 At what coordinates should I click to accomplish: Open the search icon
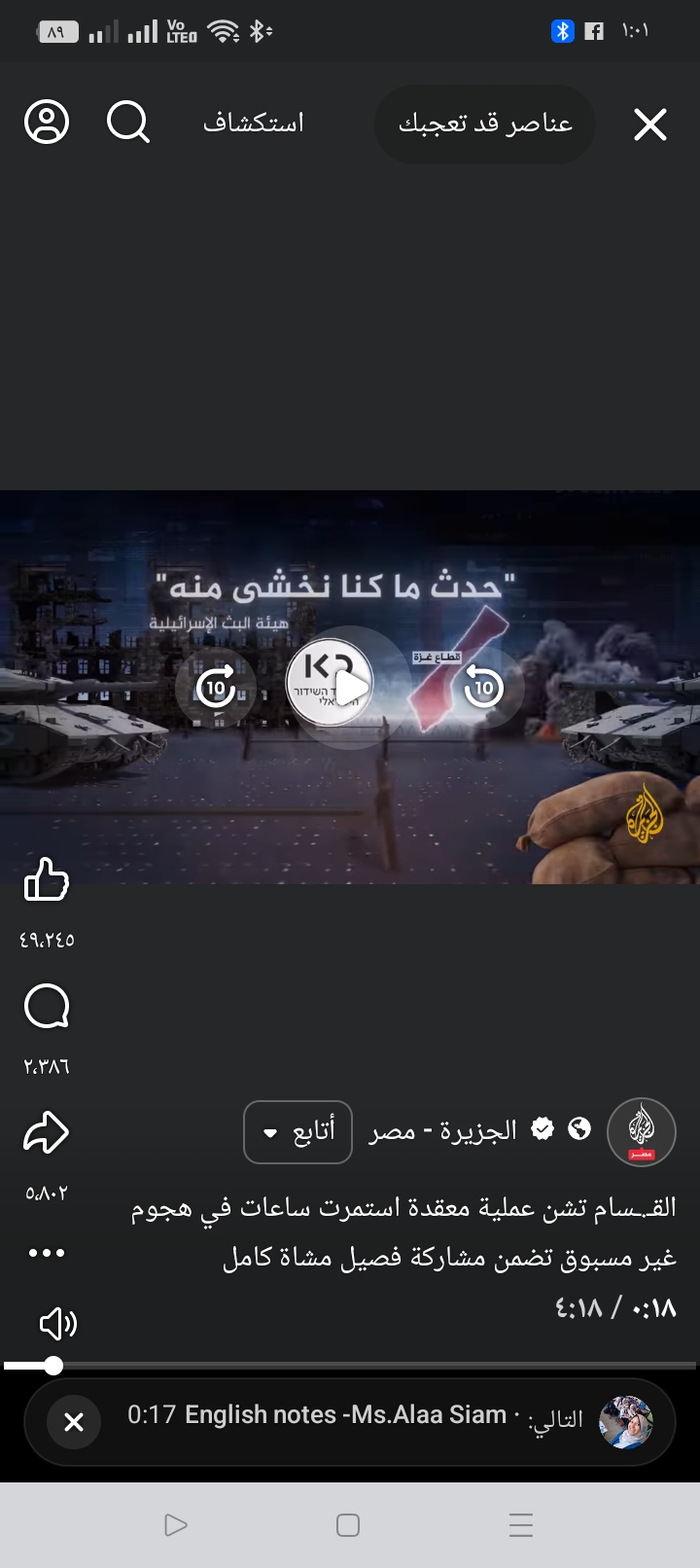pyautogui.click(x=128, y=123)
